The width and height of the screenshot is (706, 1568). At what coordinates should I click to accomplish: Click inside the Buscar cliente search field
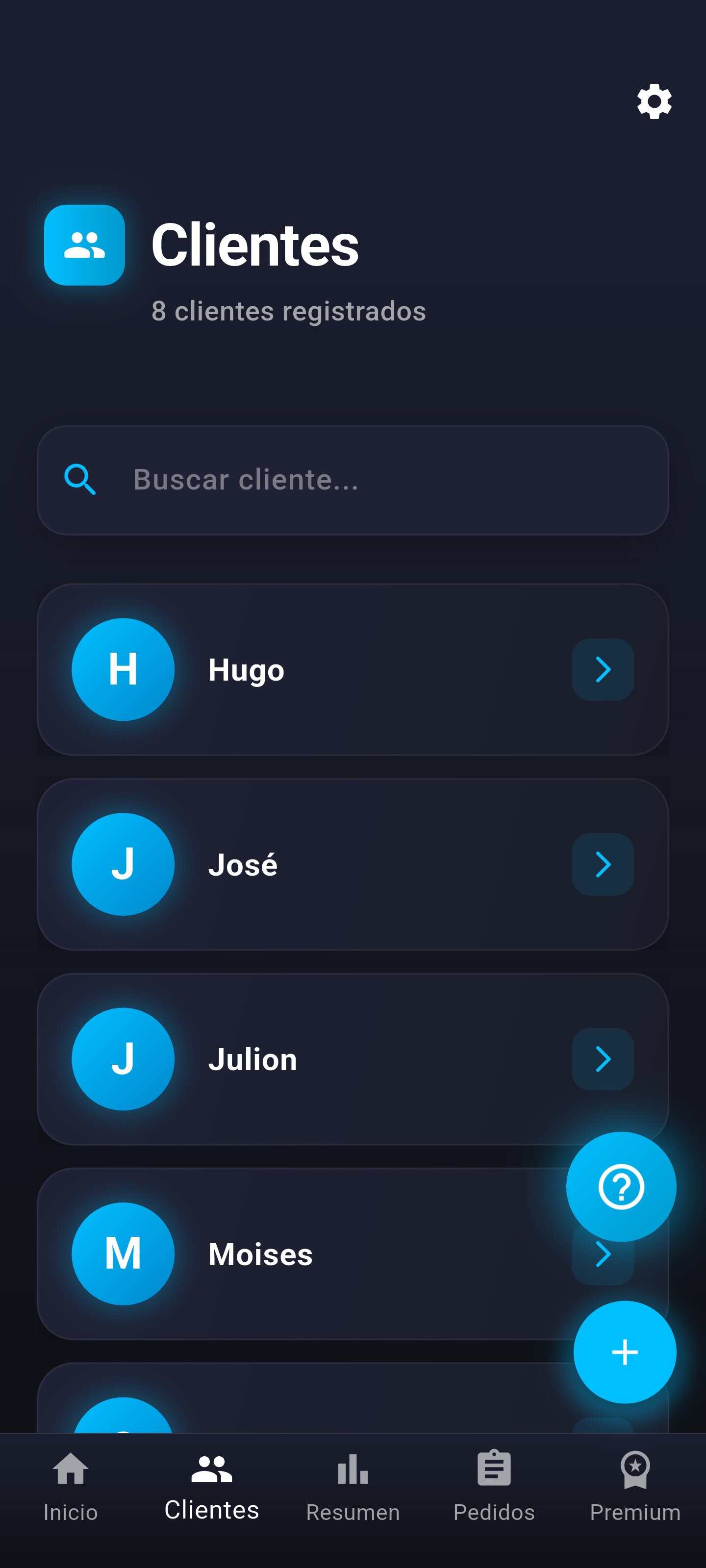tap(304, 480)
